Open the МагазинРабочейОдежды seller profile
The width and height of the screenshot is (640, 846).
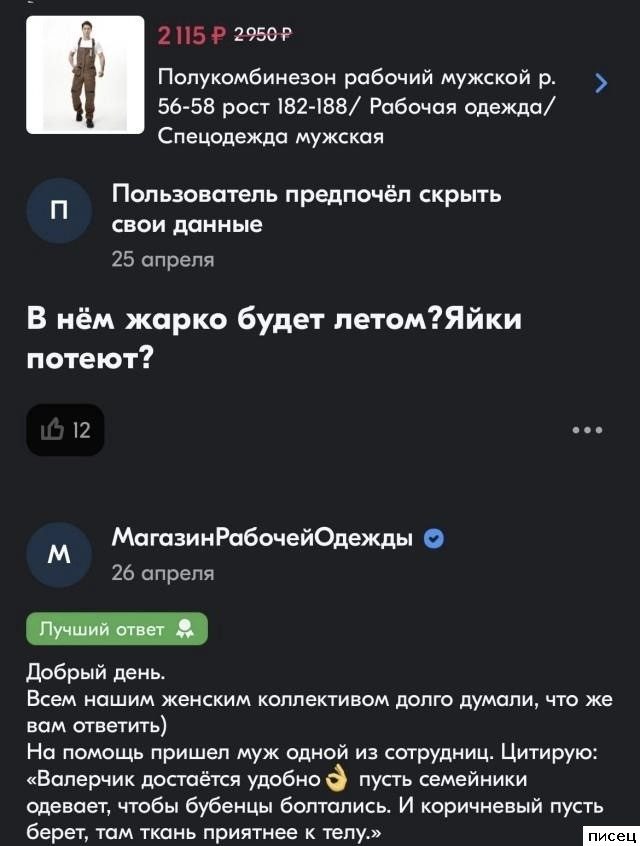pos(263,538)
